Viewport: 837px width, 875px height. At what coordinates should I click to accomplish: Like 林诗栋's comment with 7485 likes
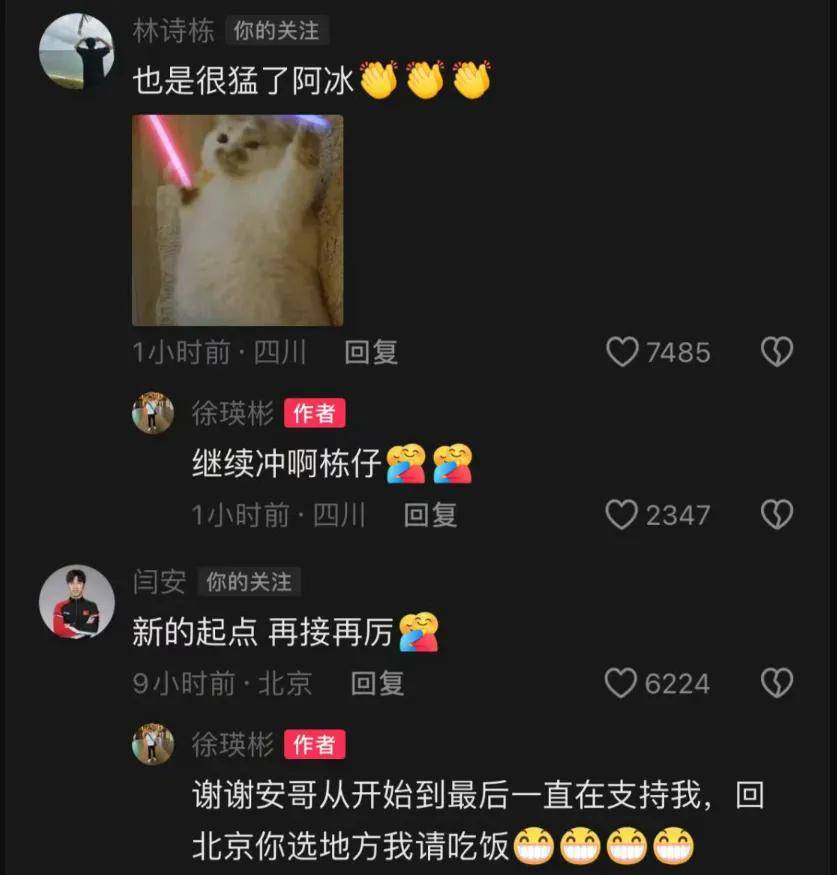[623, 352]
